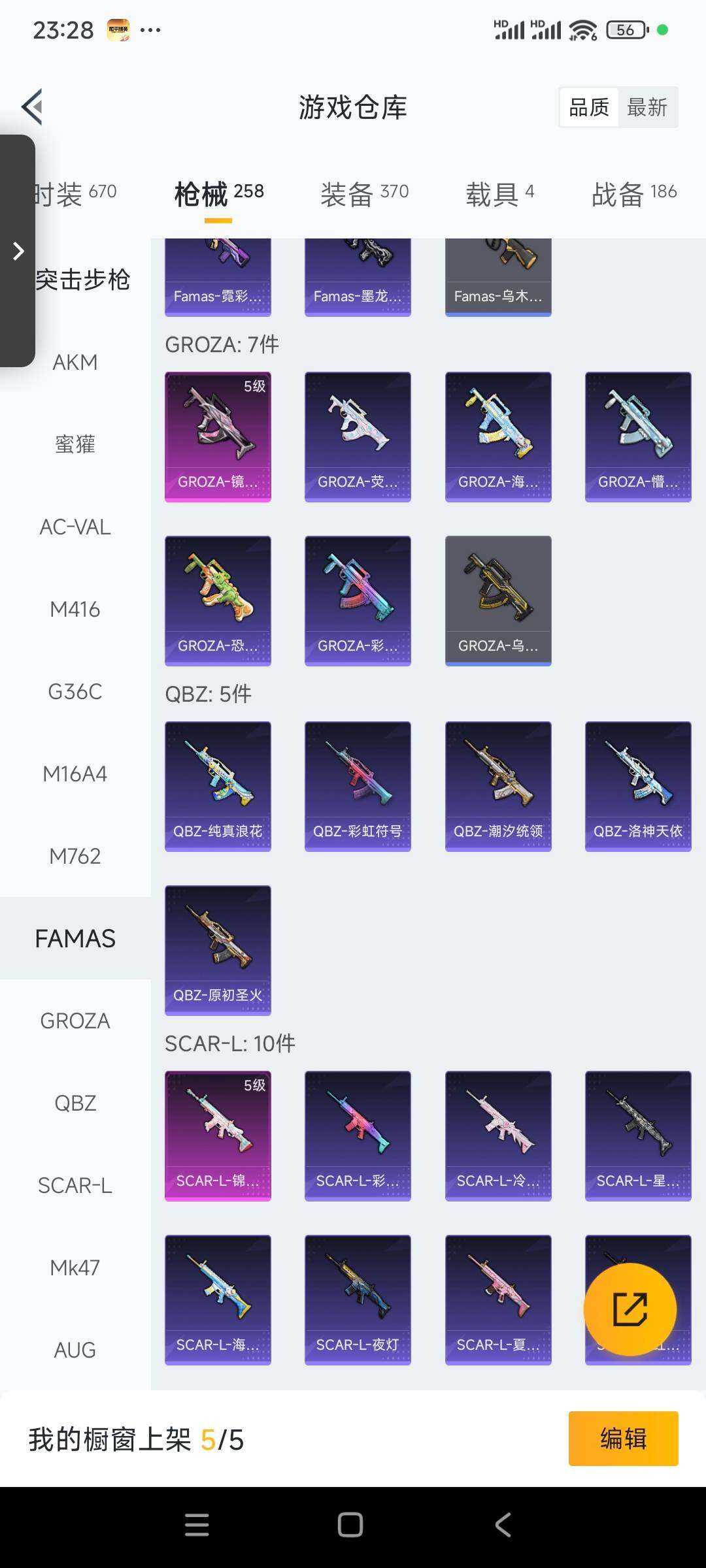View the QBZ-彩虹符号 skin
The height and width of the screenshot is (1568, 706).
point(358,786)
